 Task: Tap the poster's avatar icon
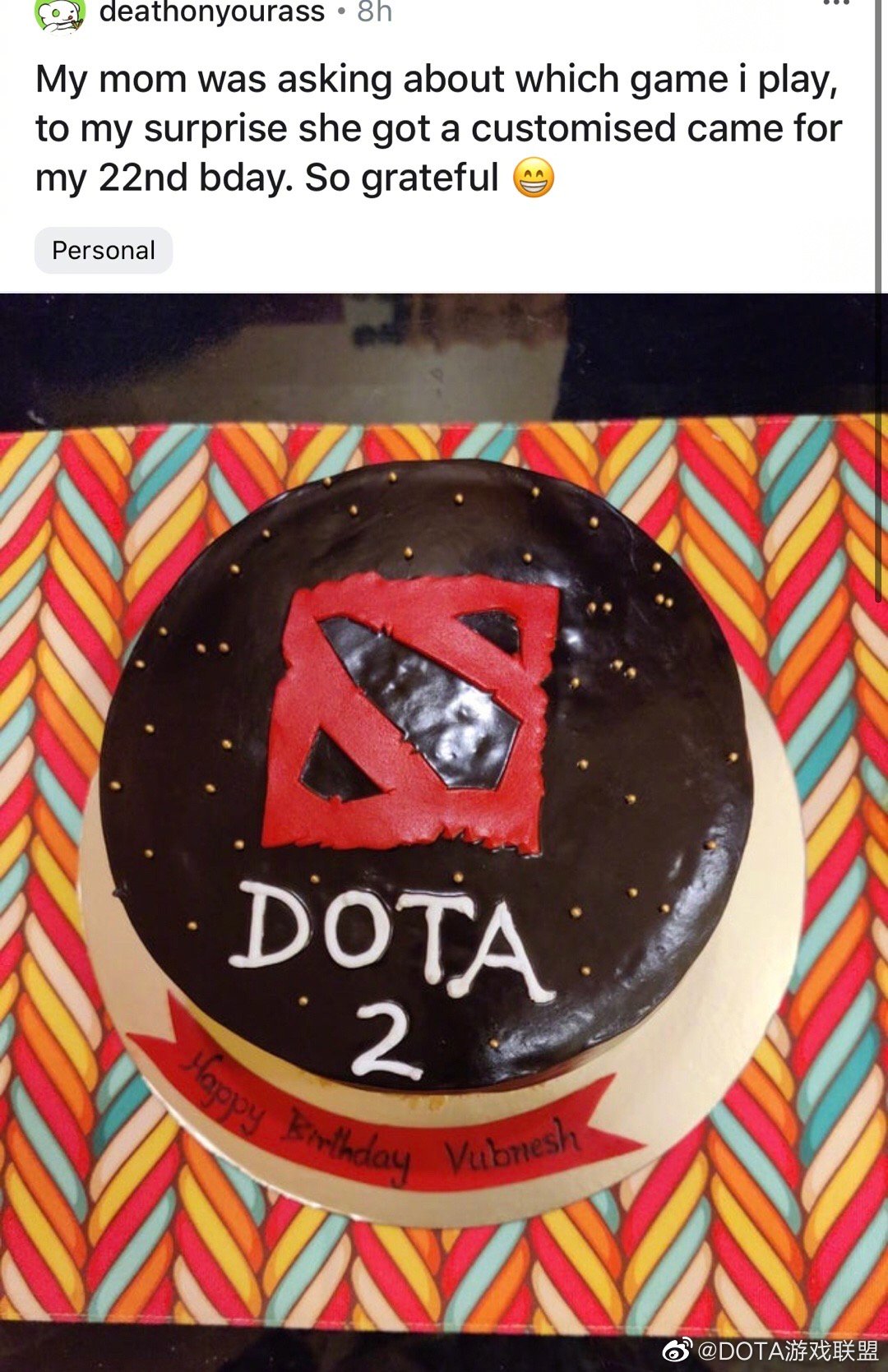pyautogui.click(x=60, y=14)
